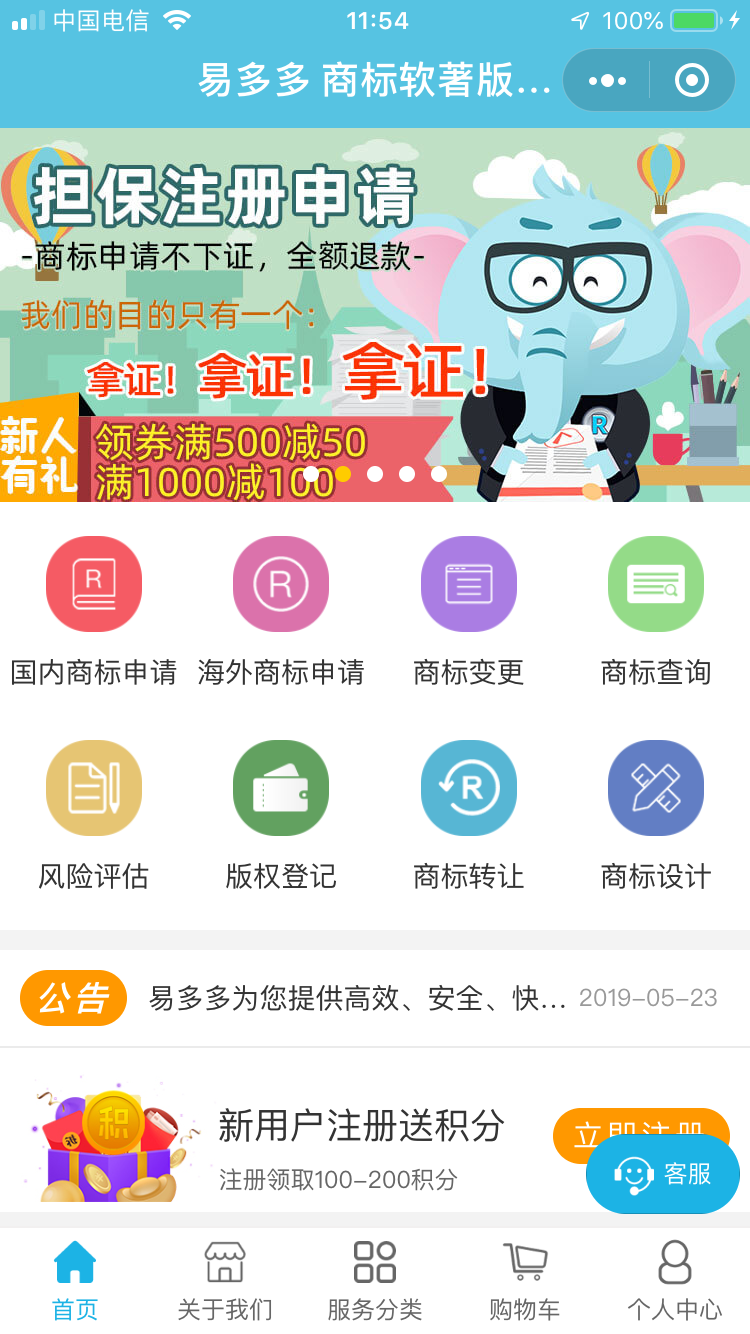Viewport: 750px width, 1334px height.
Task: Go to the 购物车 tab
Action: click(x=525, y=1280)
